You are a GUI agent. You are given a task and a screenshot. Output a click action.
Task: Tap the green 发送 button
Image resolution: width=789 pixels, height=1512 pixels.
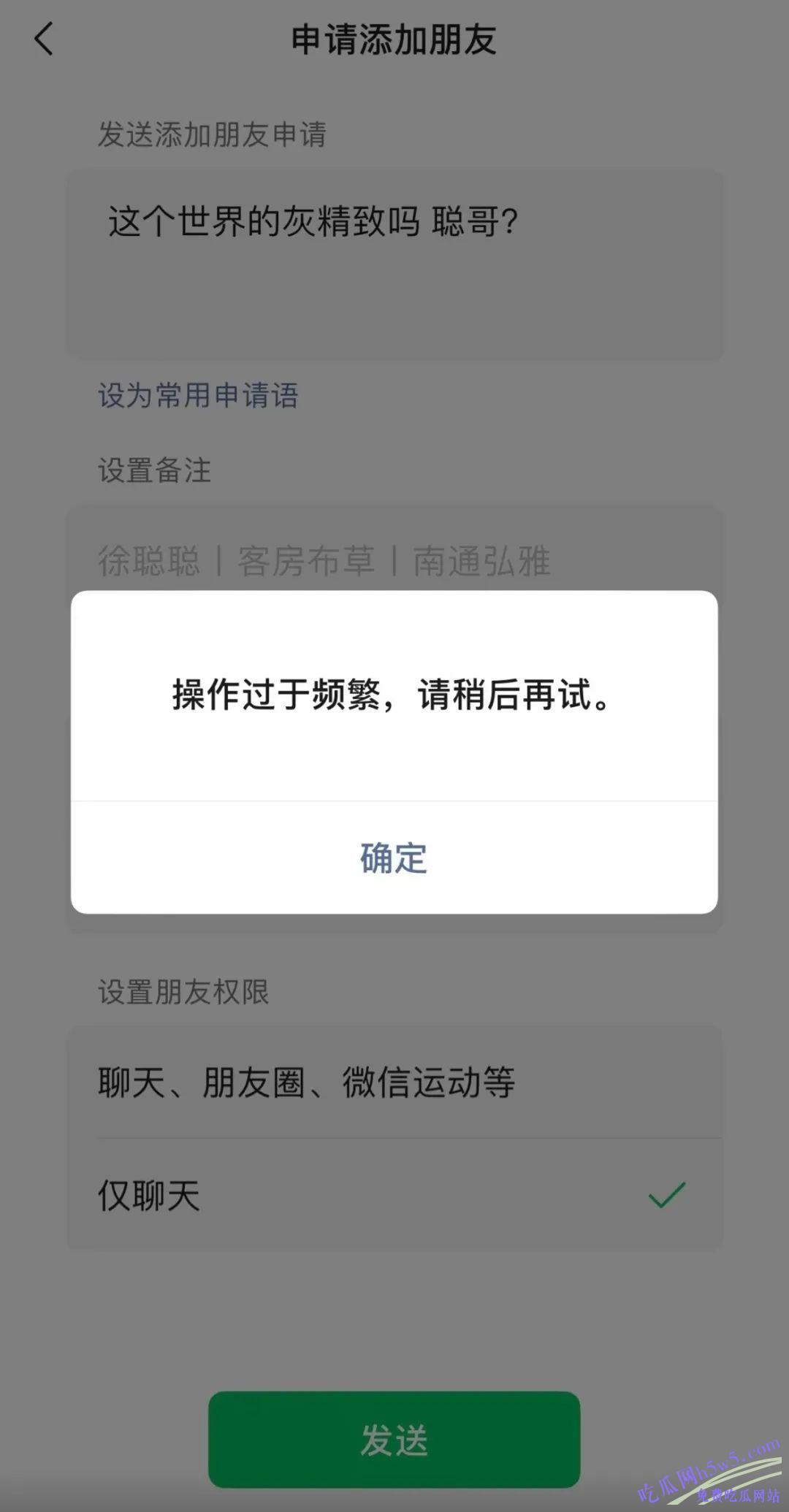394,1439
